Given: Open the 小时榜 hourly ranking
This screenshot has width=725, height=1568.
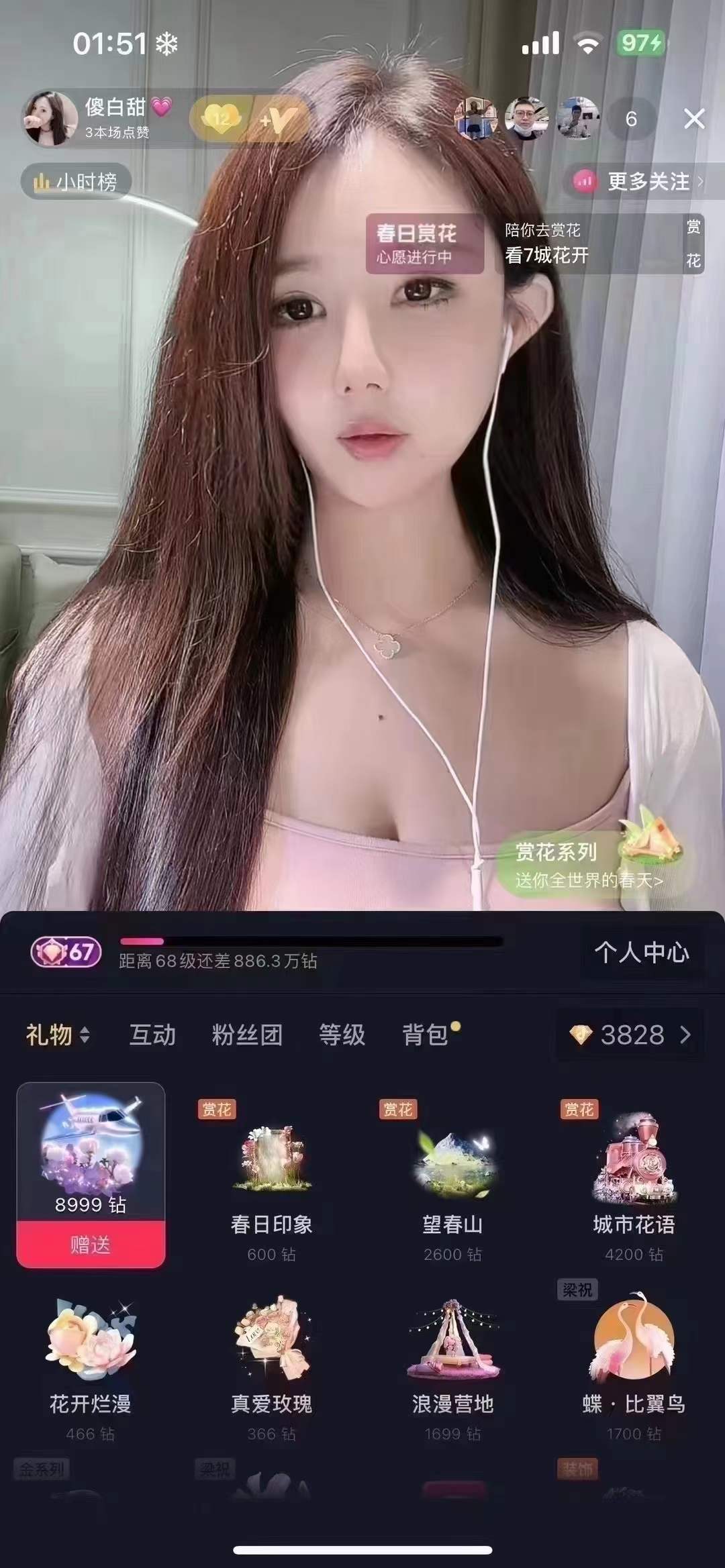Looking at the screenshot, I should [x=76, y=182].
